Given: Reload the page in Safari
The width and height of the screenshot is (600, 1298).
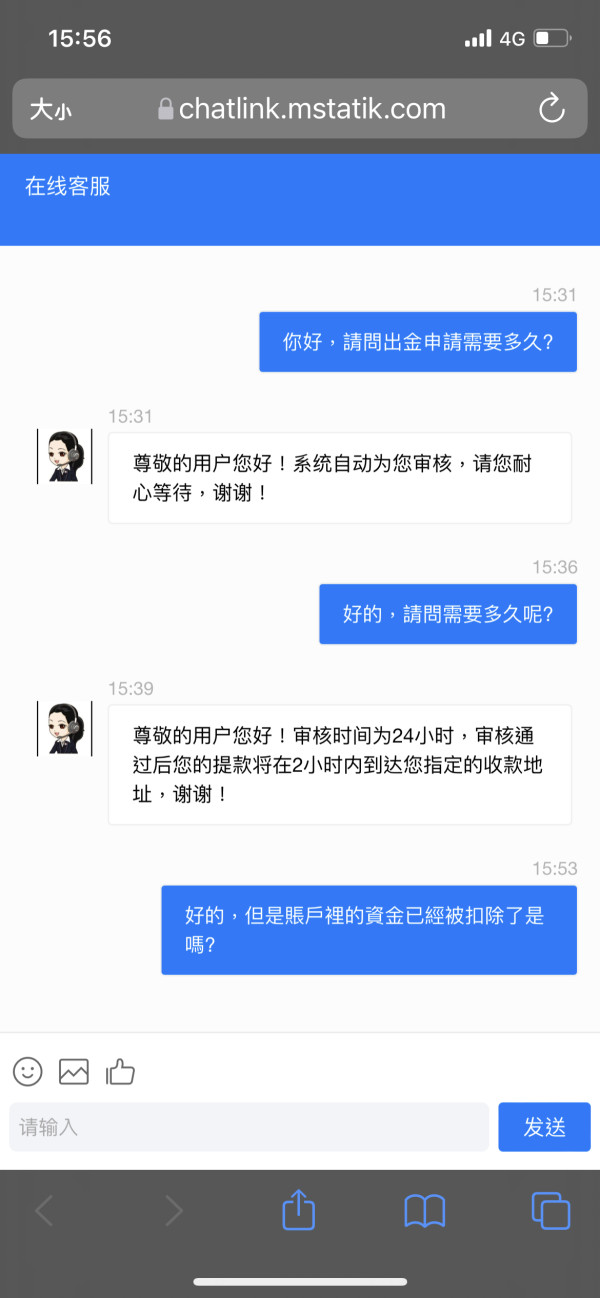Looking at the screenshot, I should [x=552, y=109].
